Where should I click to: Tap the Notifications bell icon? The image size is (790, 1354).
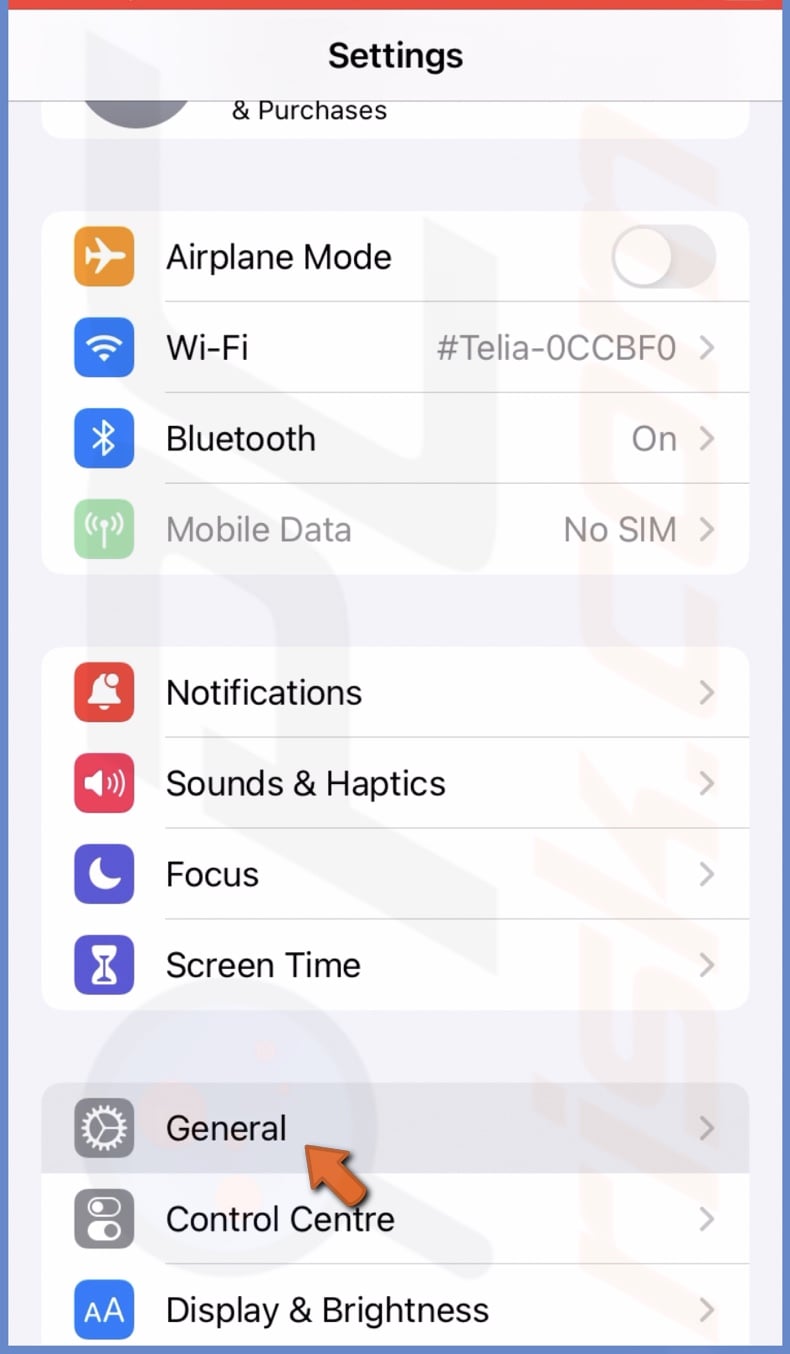[x=103, y=692]
